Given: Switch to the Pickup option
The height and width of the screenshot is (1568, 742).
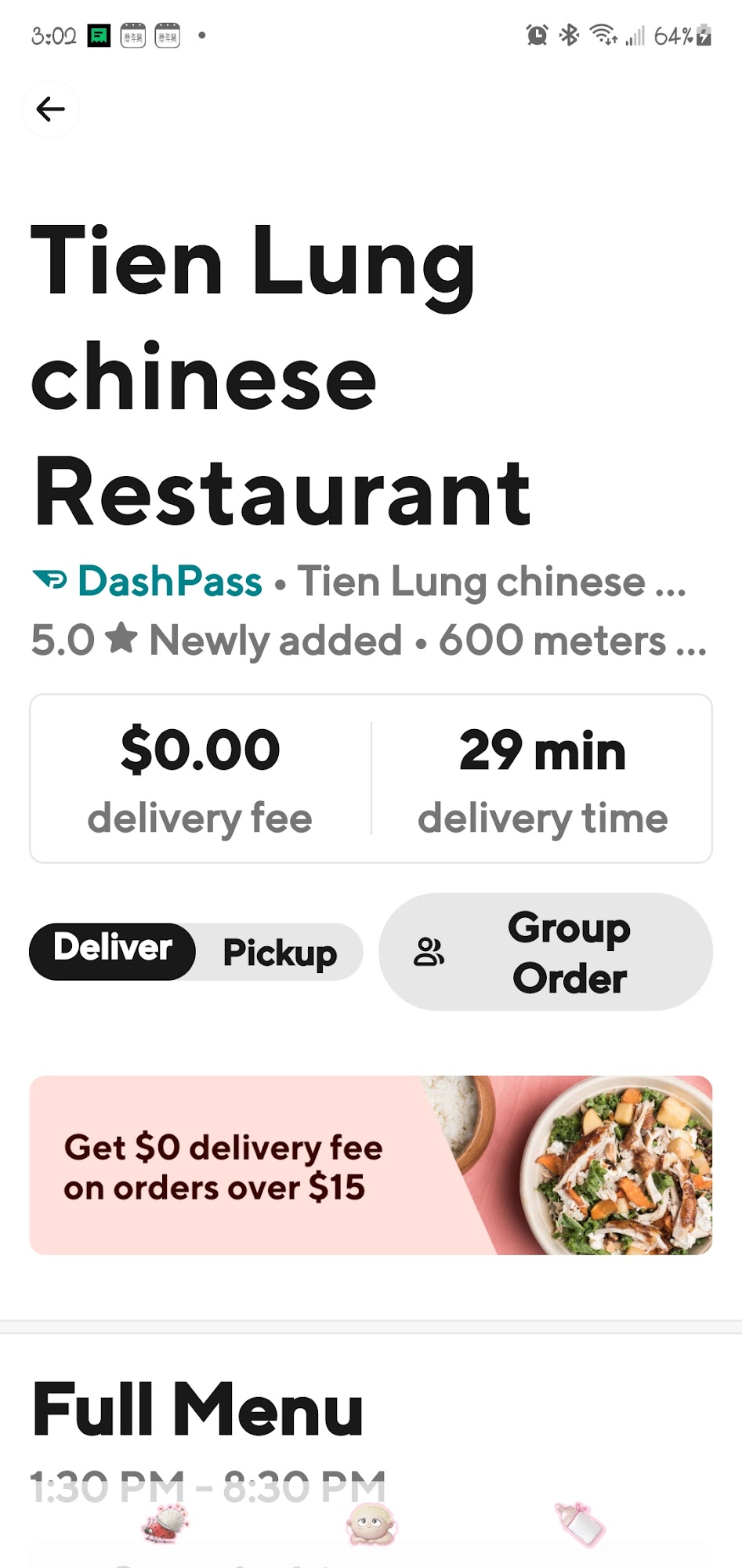Looking at the screenshot, I should pos(280,953).
